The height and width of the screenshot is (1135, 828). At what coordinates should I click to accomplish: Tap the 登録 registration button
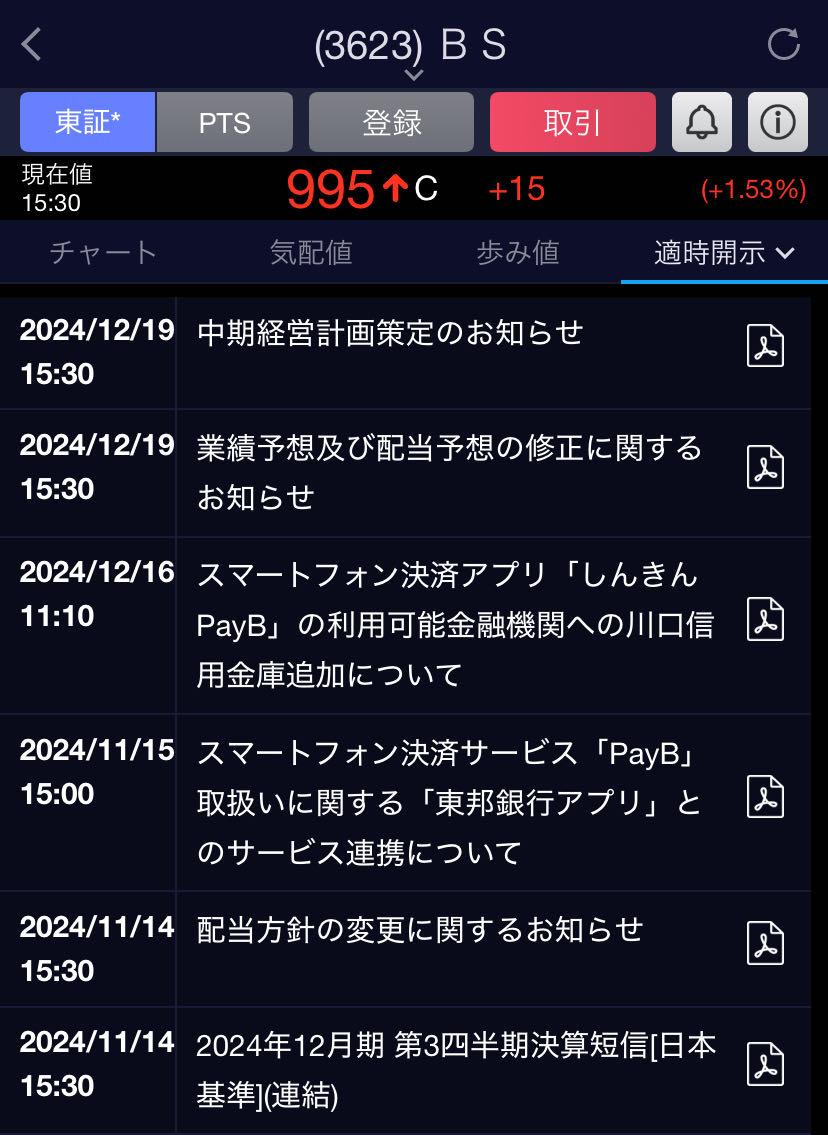[x=391, y=122]
